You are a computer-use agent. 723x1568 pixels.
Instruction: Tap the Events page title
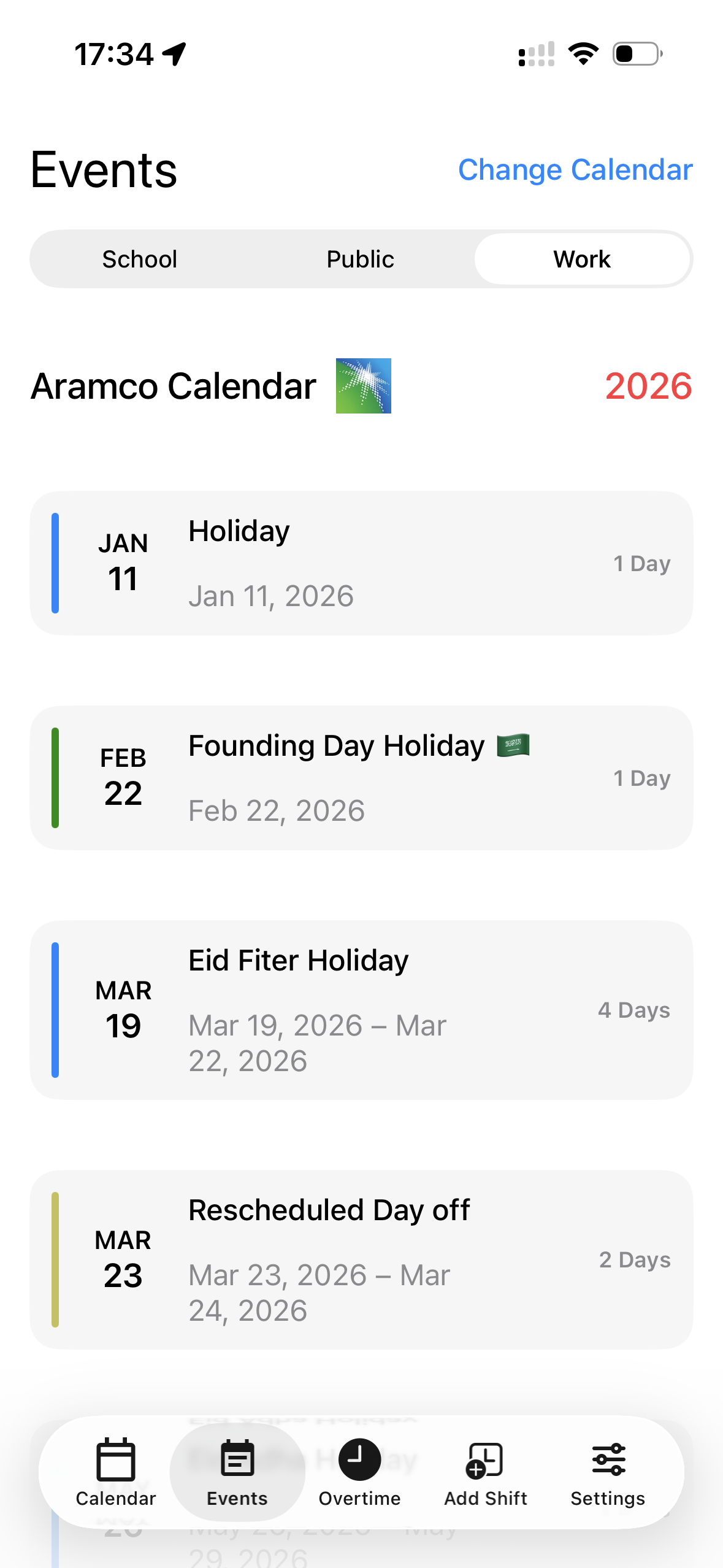pyautogui.click(x=104, y=170)
